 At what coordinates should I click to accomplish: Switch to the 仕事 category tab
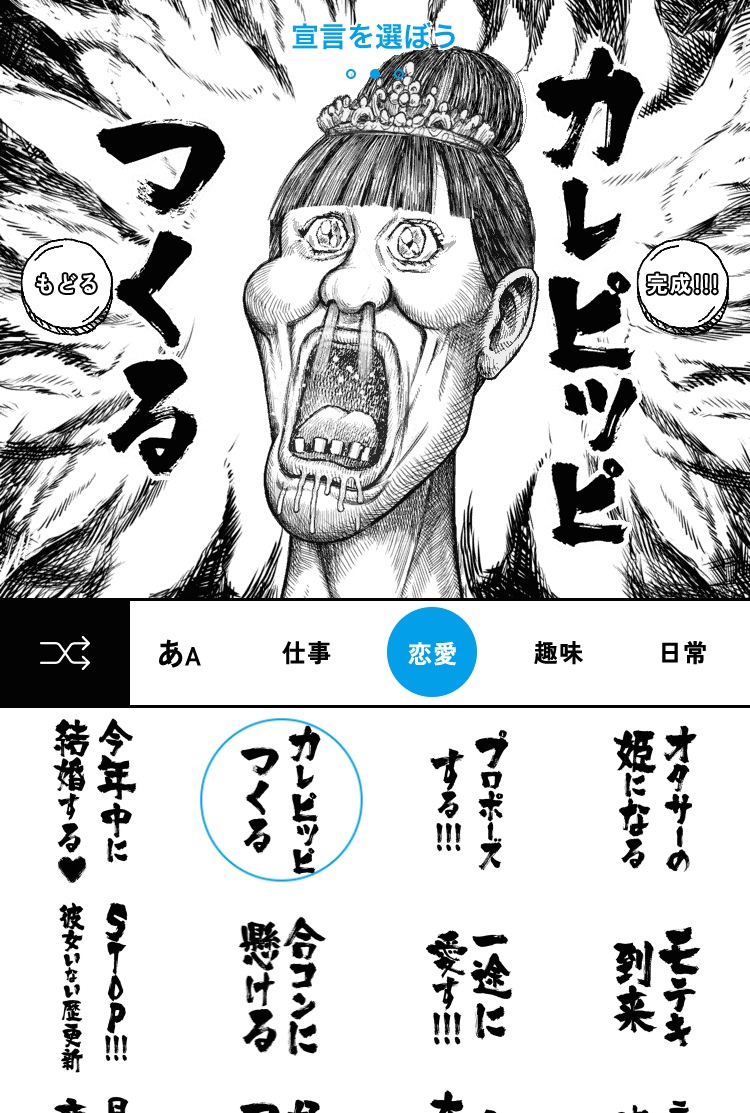click(306, 653)
